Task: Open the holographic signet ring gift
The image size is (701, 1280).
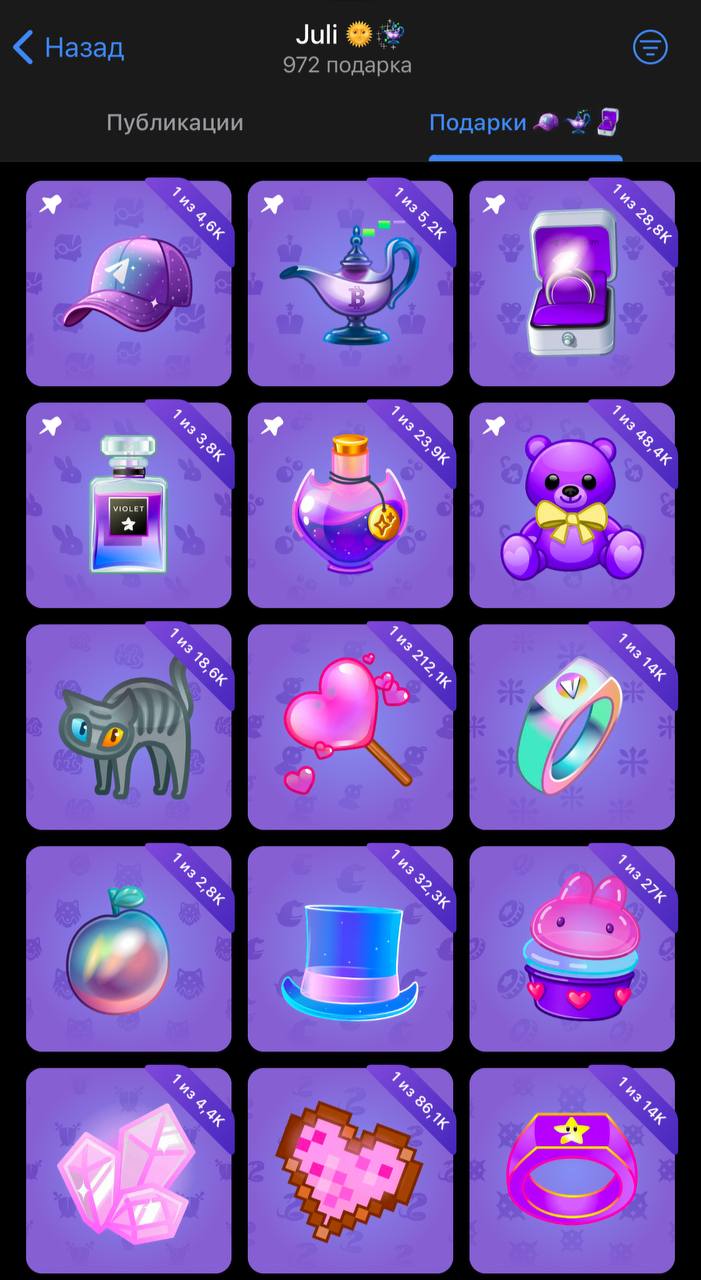Action: [572, 728]
